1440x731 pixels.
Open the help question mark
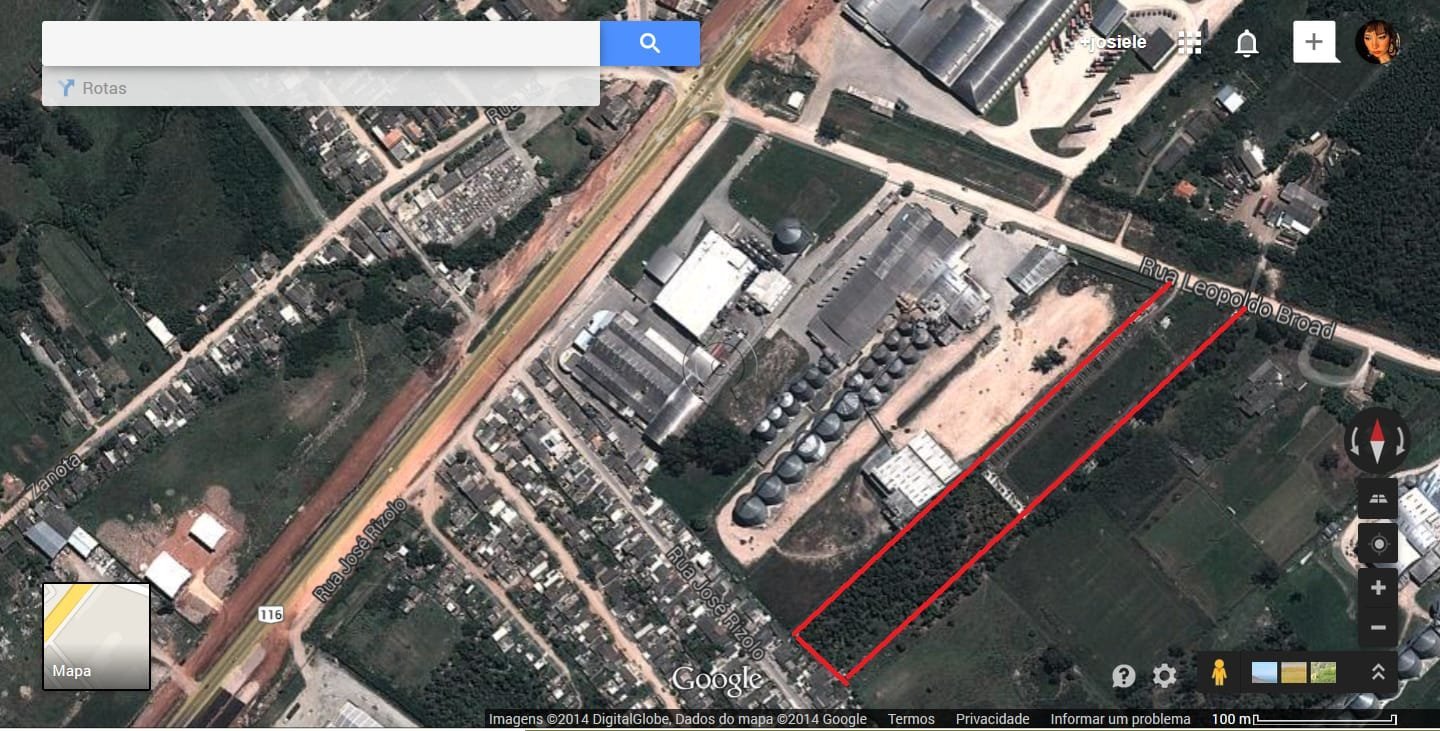[x=1124, y=676]
